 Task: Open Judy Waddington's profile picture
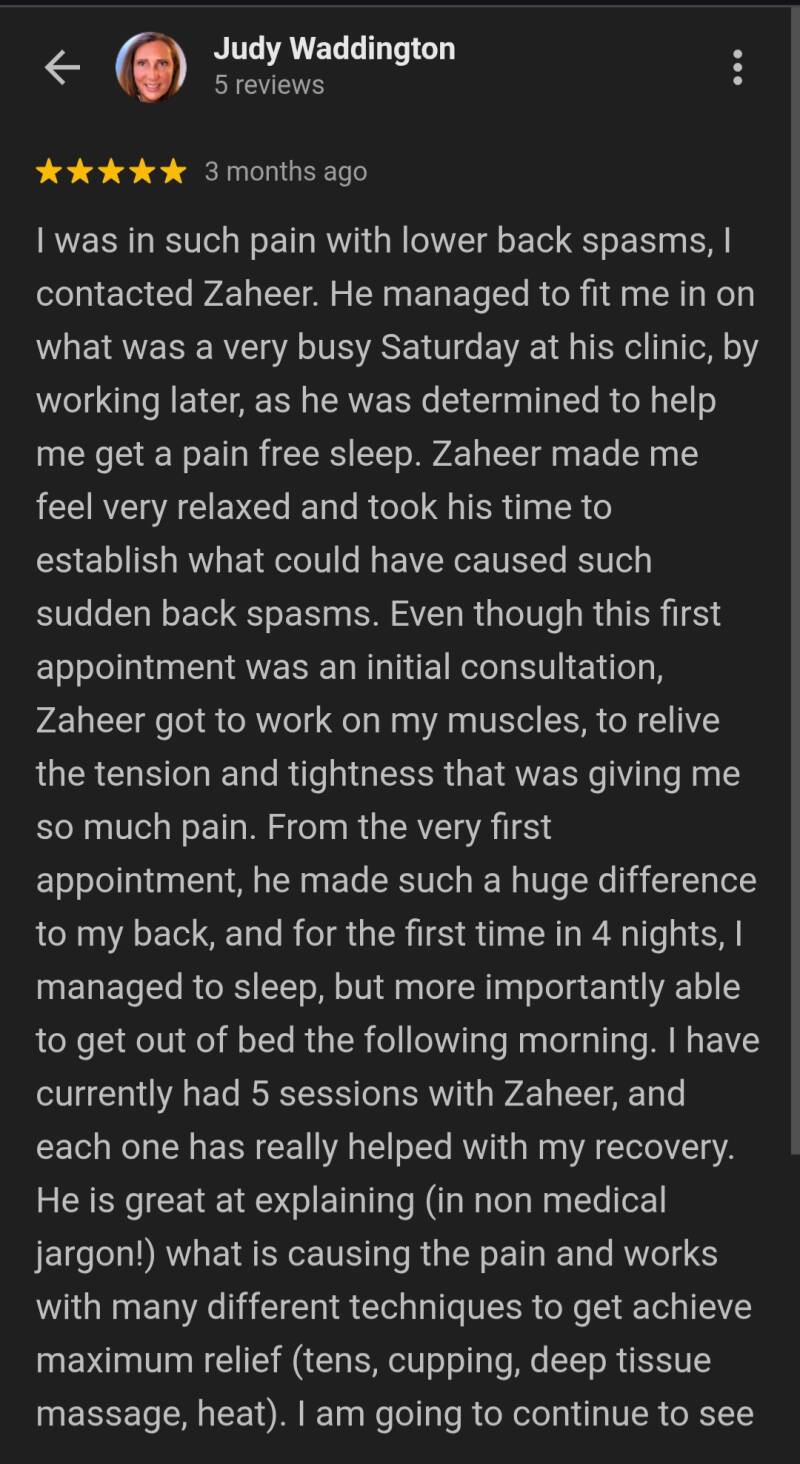[x=151, y=67]
